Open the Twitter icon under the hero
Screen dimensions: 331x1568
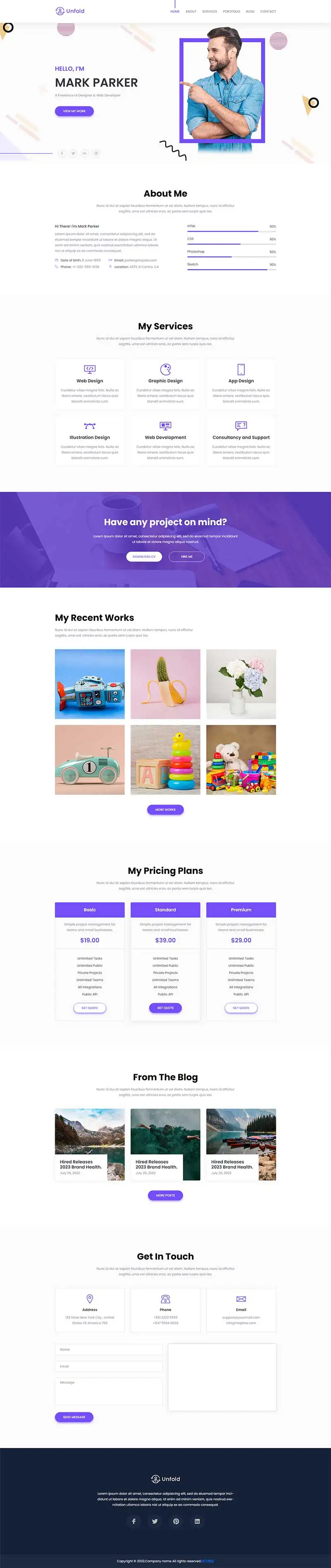click(73, 154)
